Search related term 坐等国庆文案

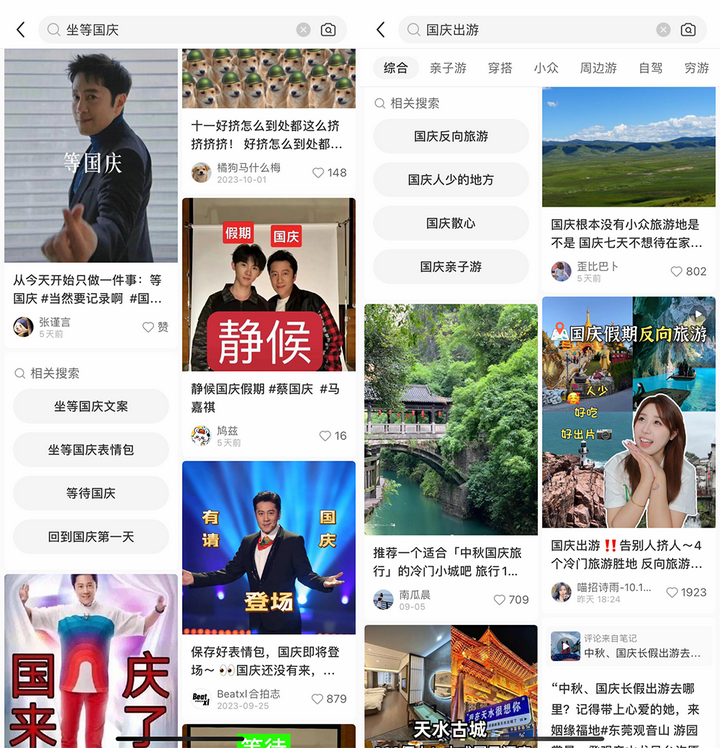91,407
